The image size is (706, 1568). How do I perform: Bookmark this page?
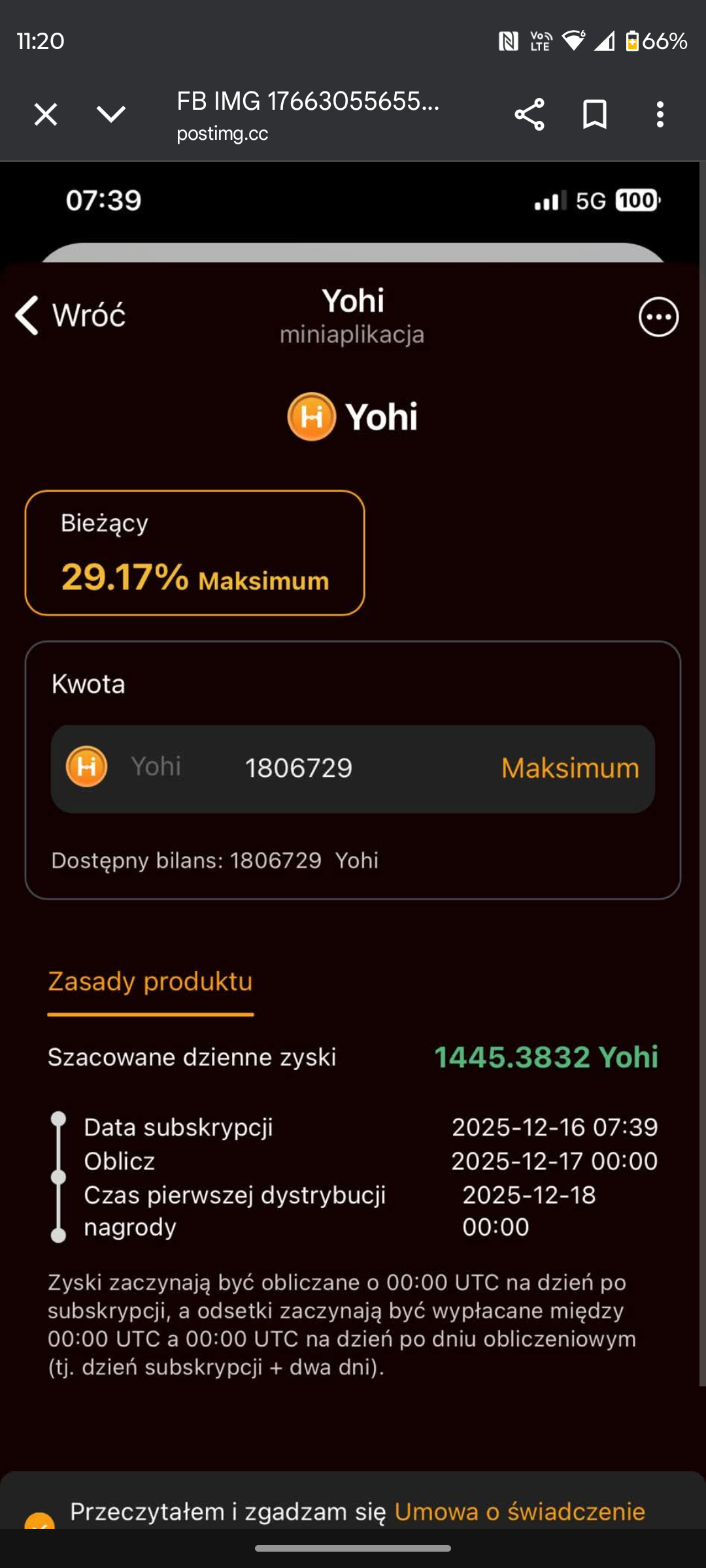(x=595, y=114)
